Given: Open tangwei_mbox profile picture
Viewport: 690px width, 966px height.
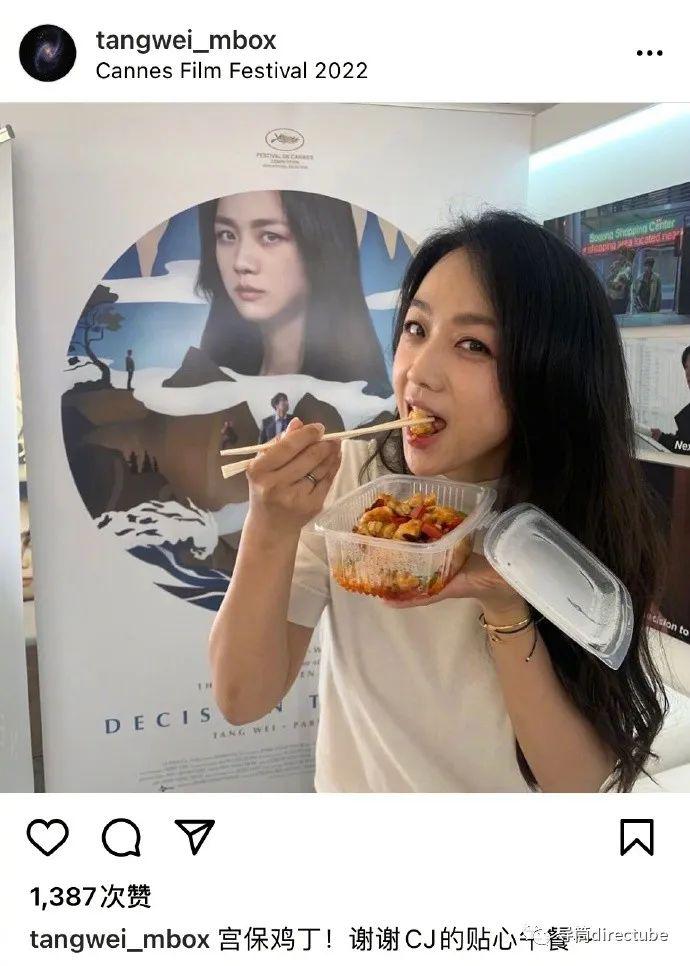Looking at the screenshot, I should coord(47,53).
